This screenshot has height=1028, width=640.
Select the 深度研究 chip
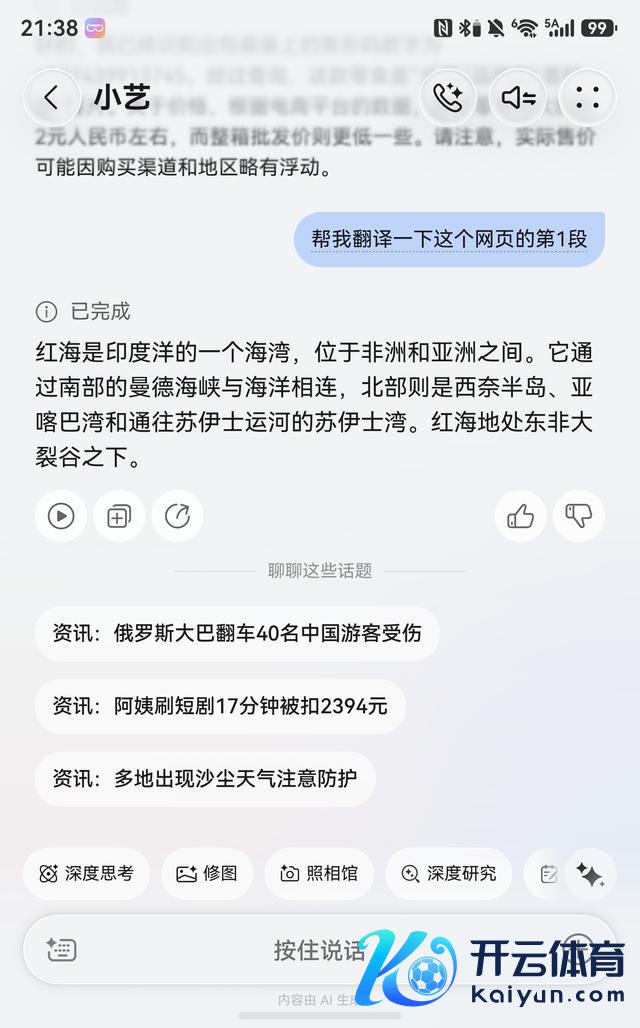tap(448, 873)
